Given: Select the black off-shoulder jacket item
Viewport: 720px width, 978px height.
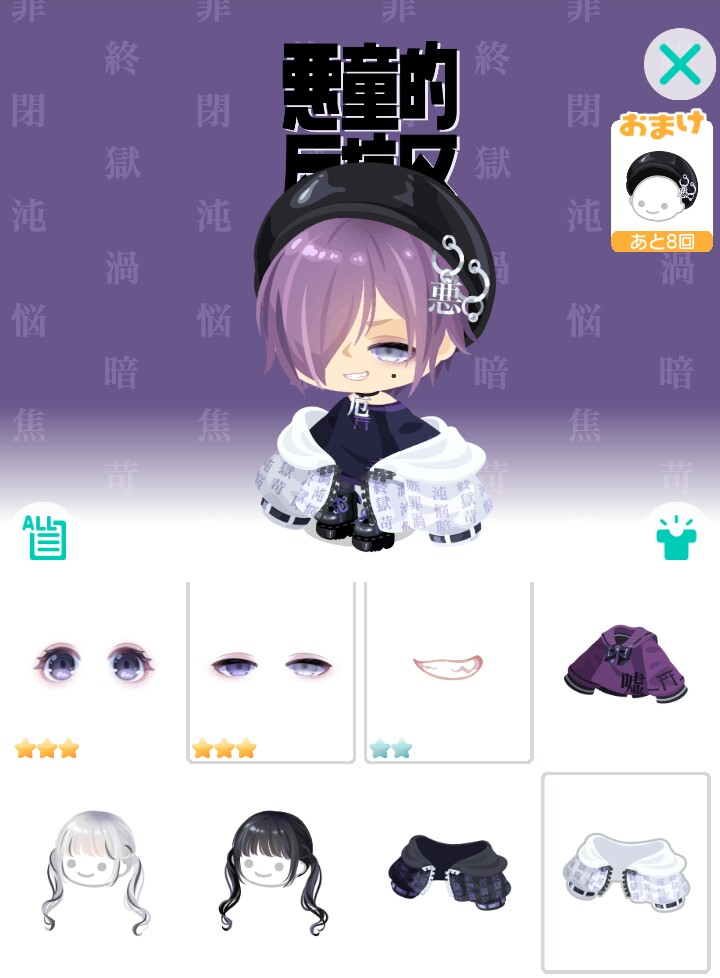Looking at the screenshot, I should point(448,866).
